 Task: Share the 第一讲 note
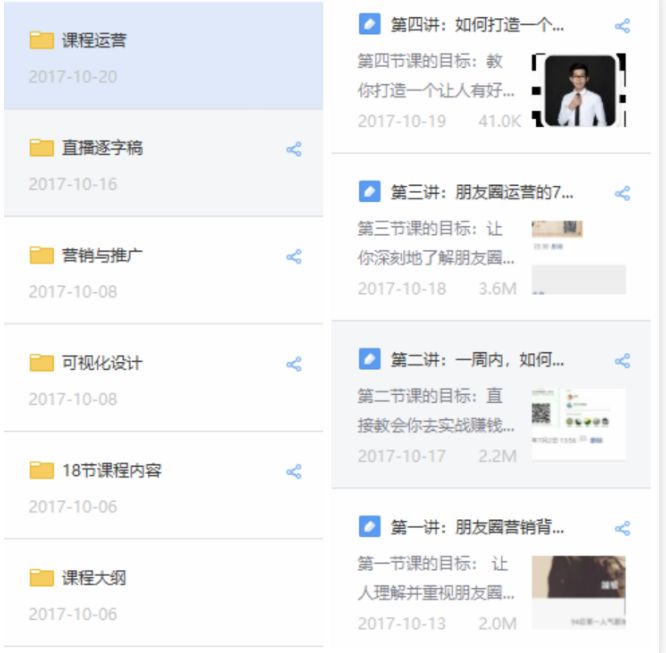click(622, 528)
